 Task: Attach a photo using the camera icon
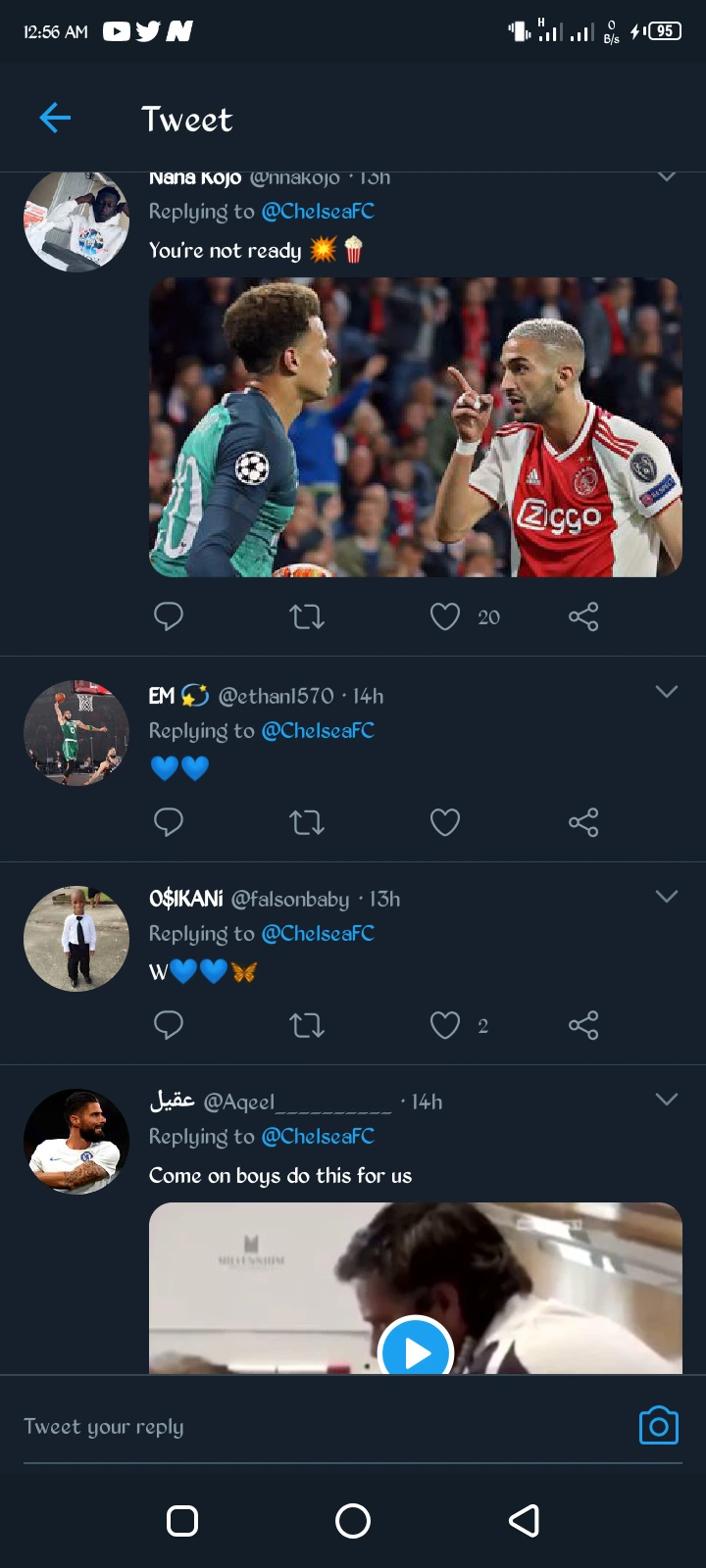(x=659, y=1426)
